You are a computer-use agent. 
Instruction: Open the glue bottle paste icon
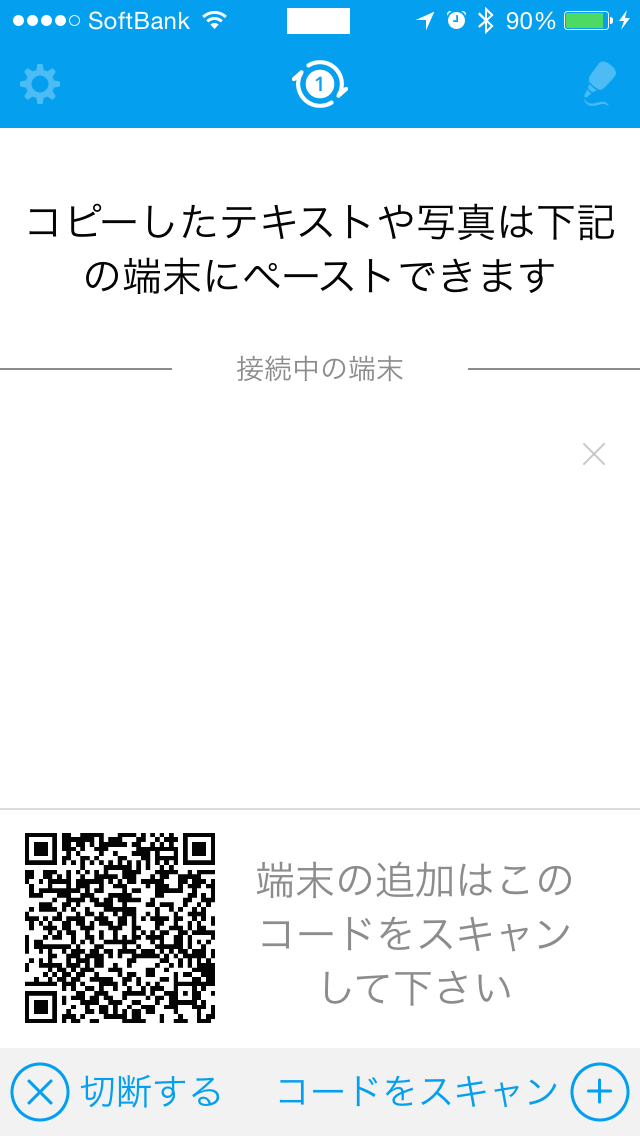coord(600,84)
